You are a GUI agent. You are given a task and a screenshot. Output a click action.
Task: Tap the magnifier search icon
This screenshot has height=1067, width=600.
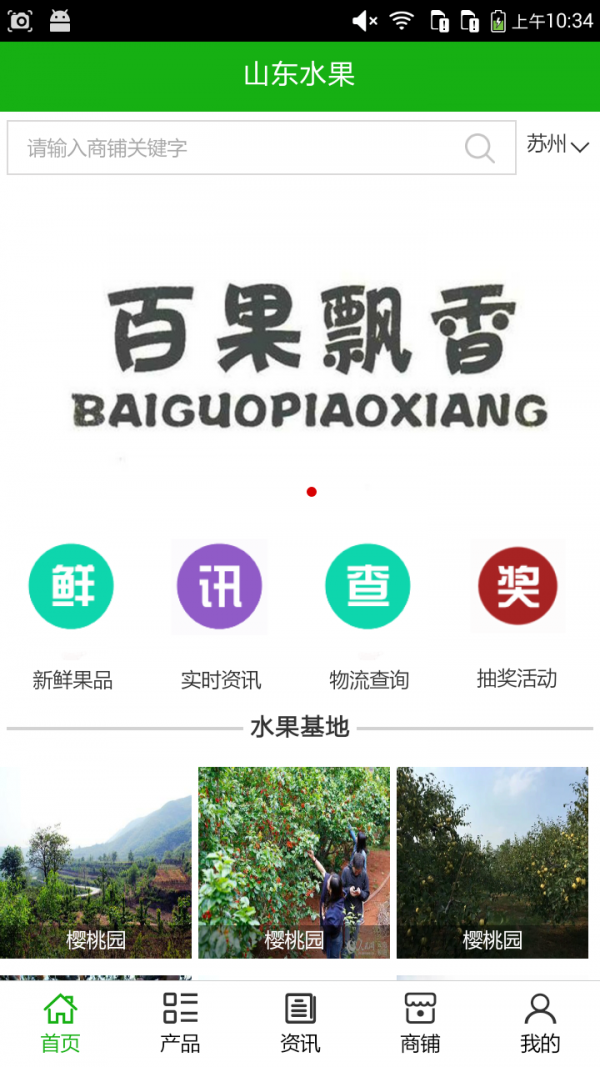480,148
